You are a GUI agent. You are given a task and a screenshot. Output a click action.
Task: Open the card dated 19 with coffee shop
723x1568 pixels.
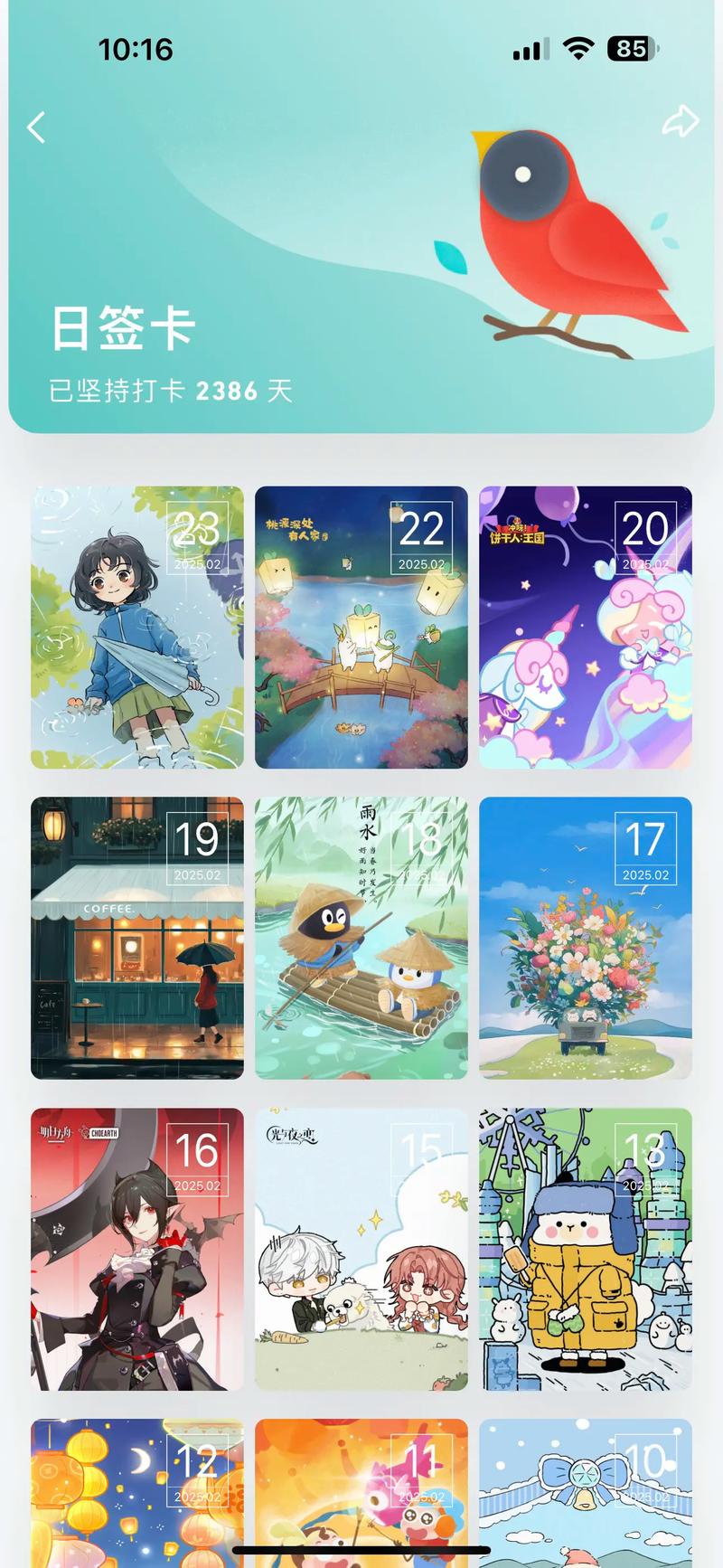tap(137, 938)
